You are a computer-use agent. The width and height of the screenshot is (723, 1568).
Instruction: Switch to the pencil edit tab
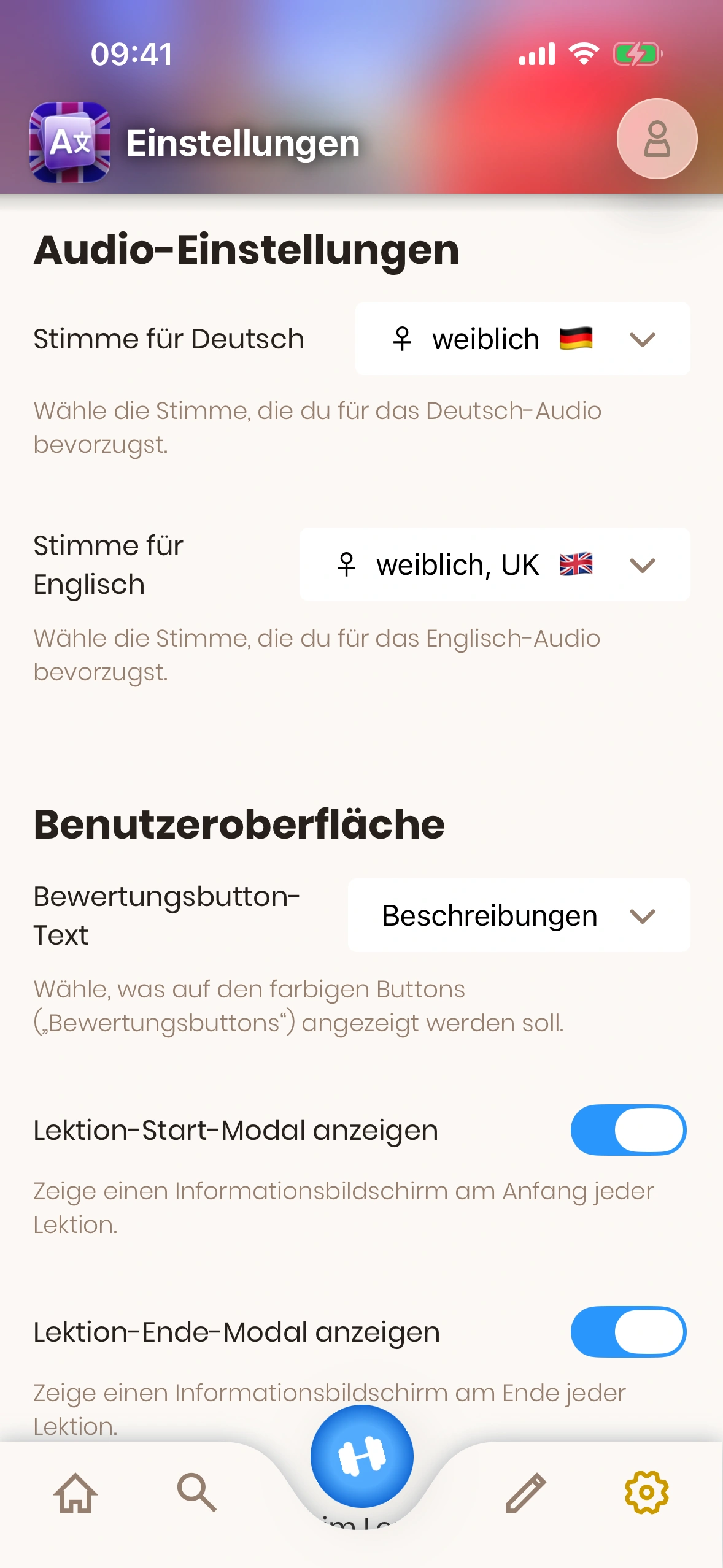[525, 1493]
